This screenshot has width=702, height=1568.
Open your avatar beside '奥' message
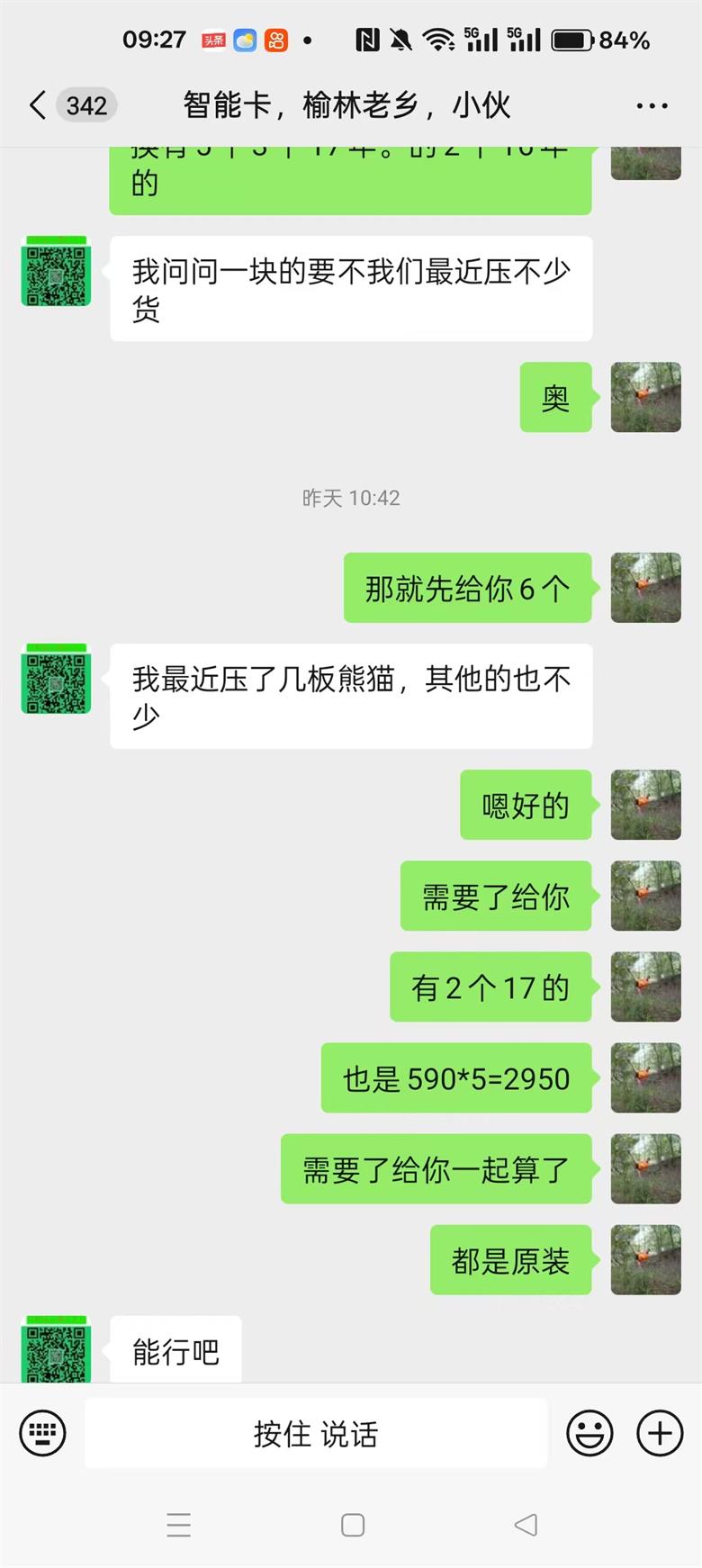point(645,397)
